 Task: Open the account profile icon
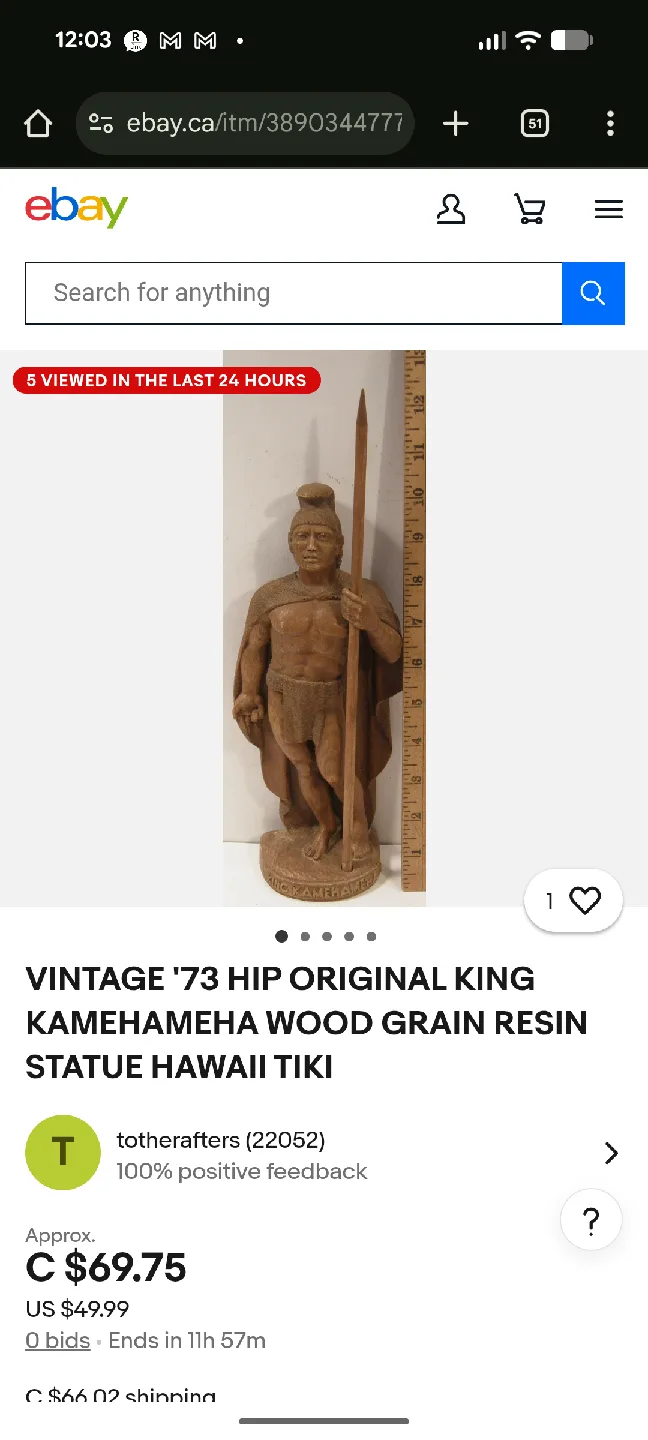click(451, 209)
